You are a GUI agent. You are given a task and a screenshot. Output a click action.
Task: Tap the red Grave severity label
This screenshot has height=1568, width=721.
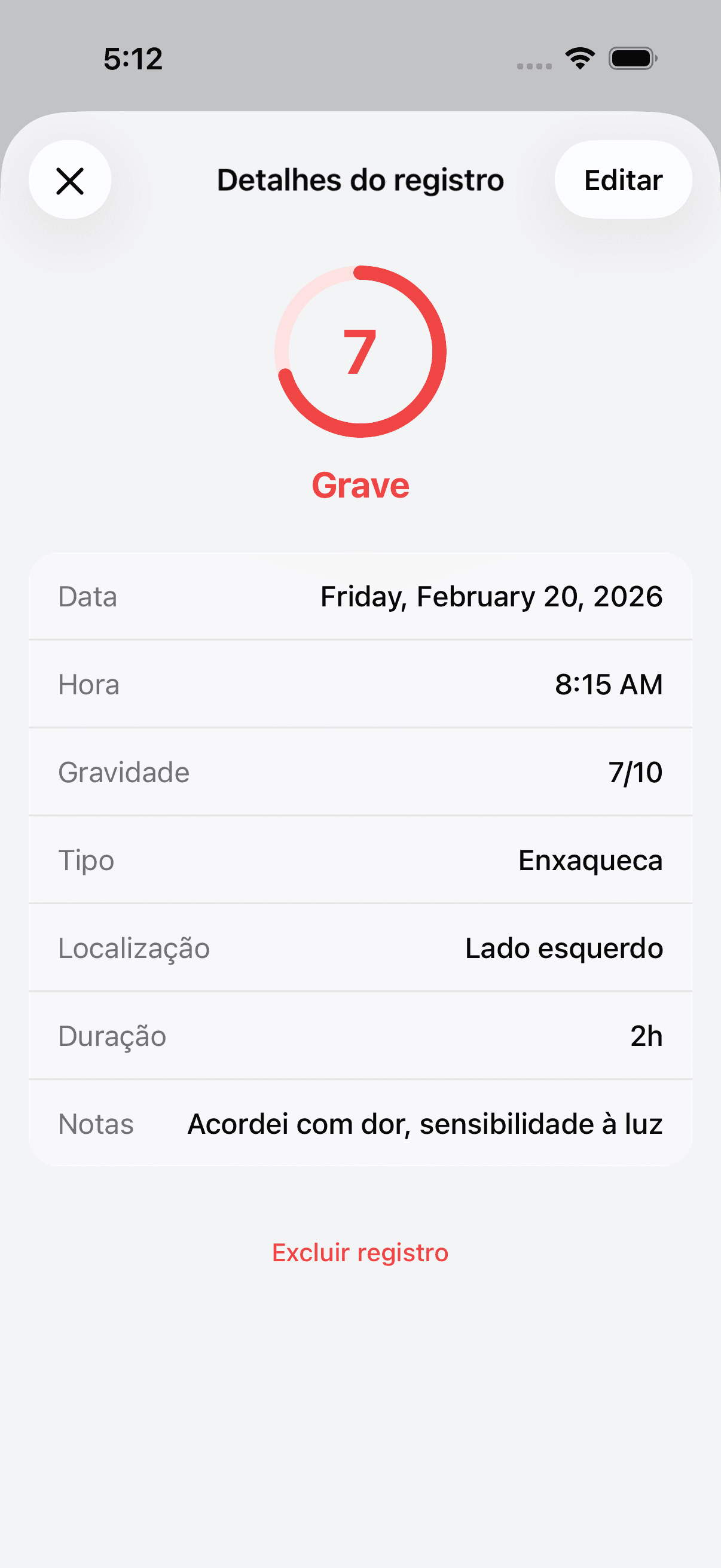point(360,484)
